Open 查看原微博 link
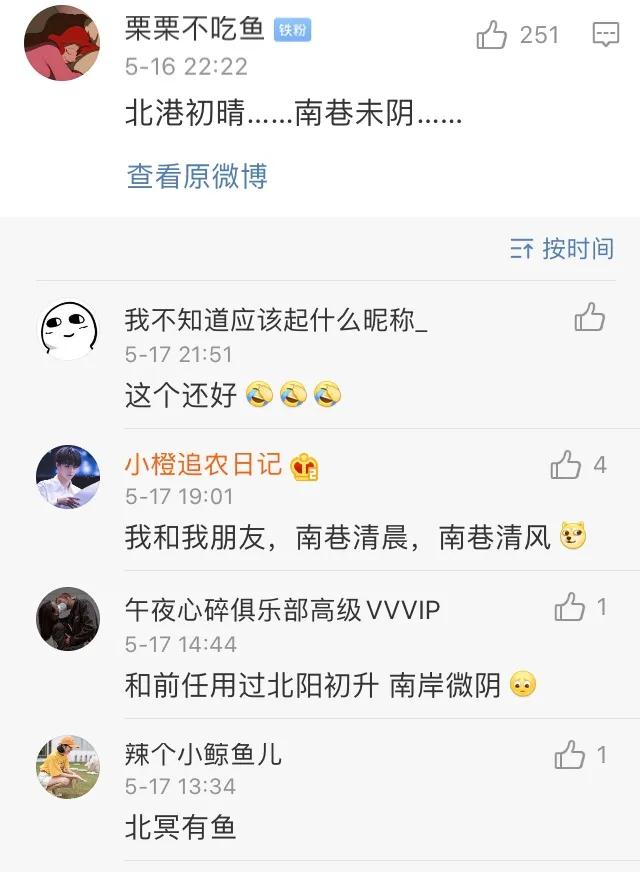 197,176
